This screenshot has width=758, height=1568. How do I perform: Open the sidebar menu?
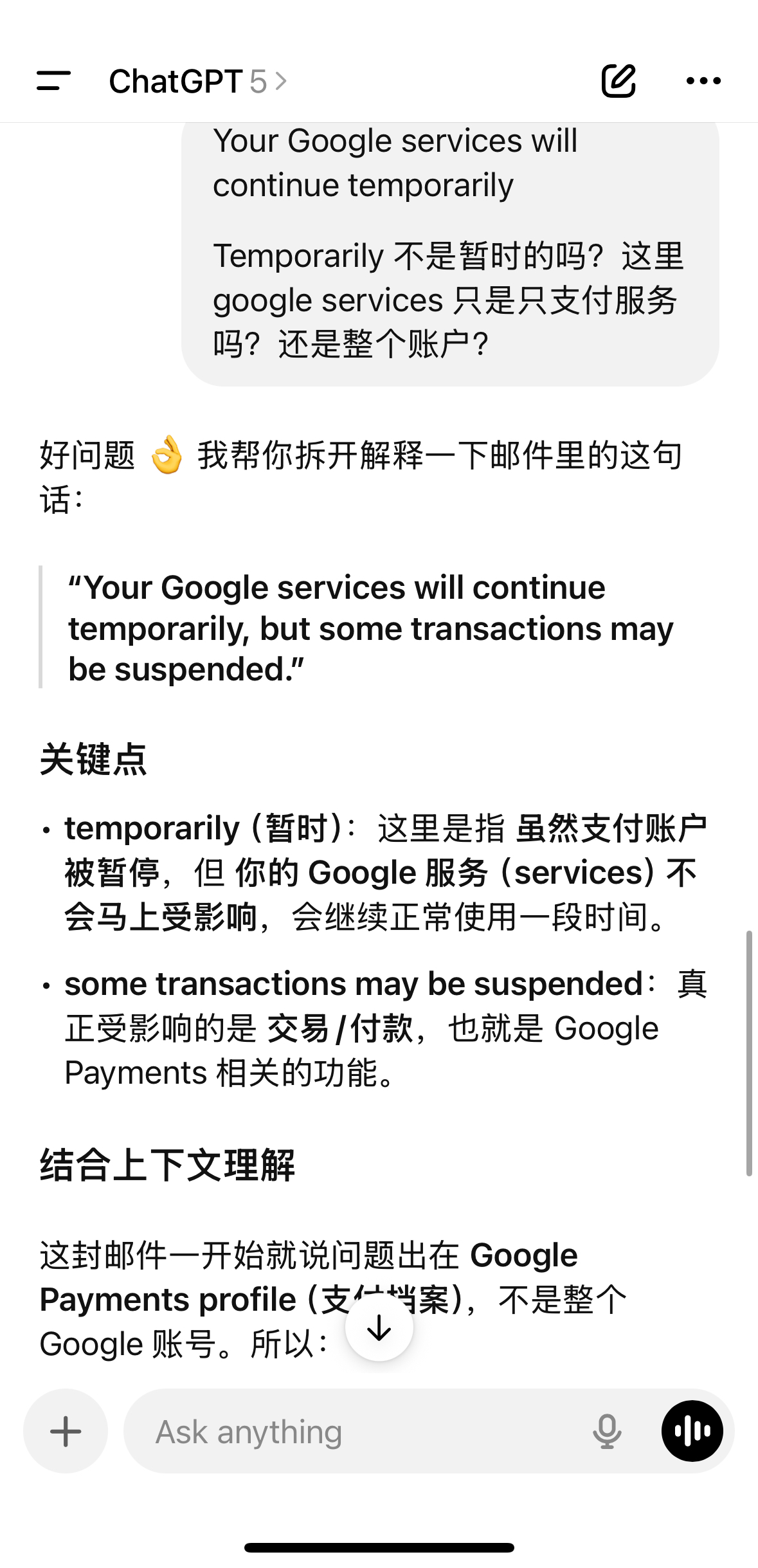(54, 81)
